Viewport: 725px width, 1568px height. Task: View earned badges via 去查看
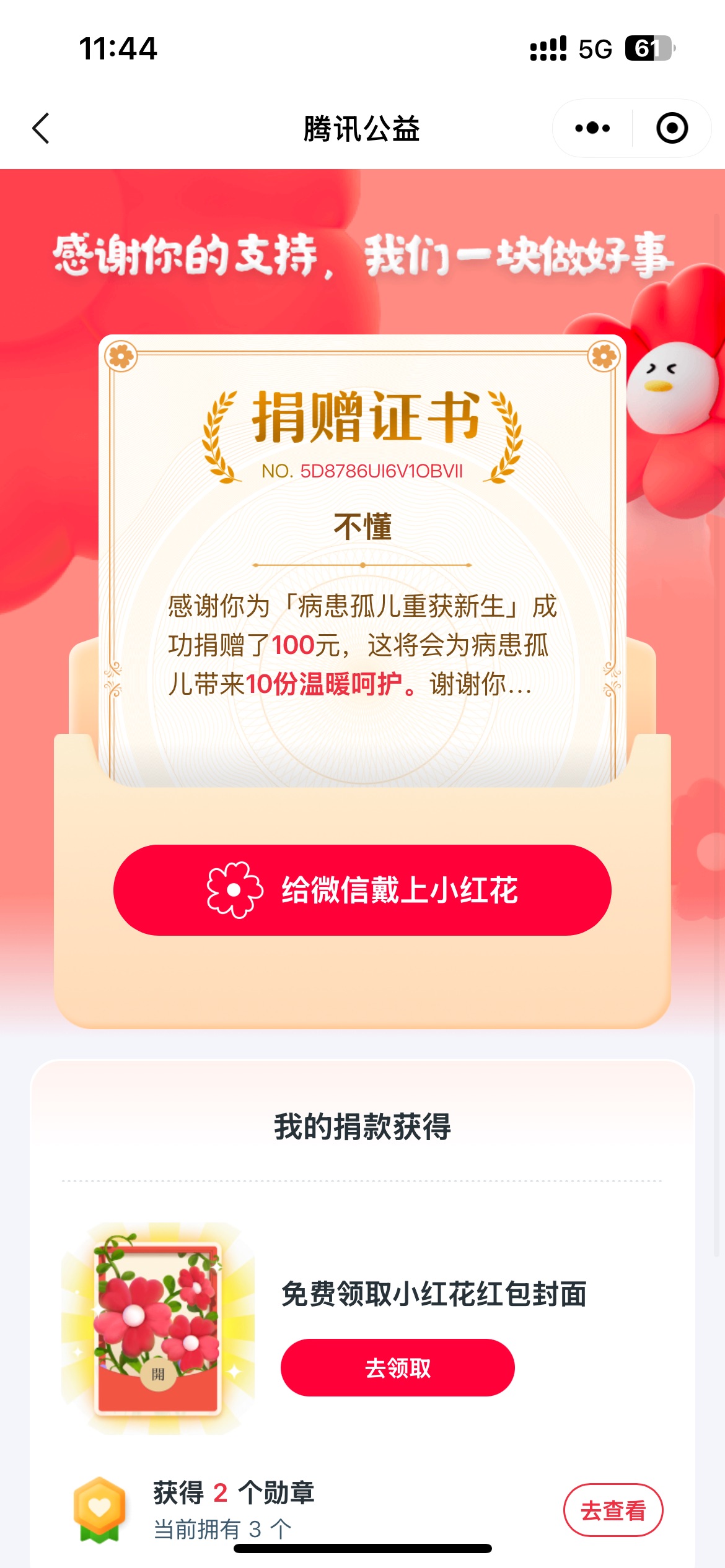pos(612,1510)
